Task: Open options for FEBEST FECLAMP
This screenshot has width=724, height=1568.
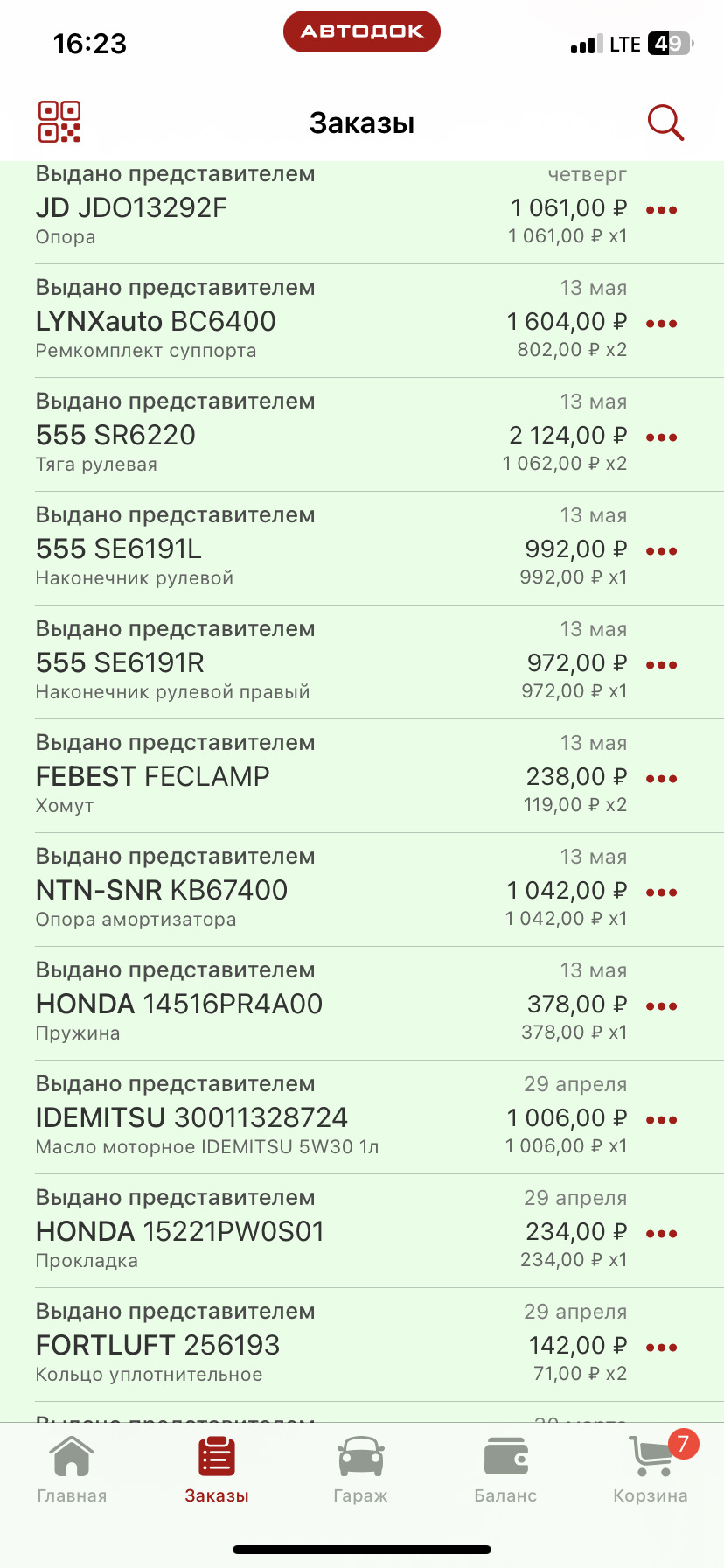Action: click(x=661, y=779)
